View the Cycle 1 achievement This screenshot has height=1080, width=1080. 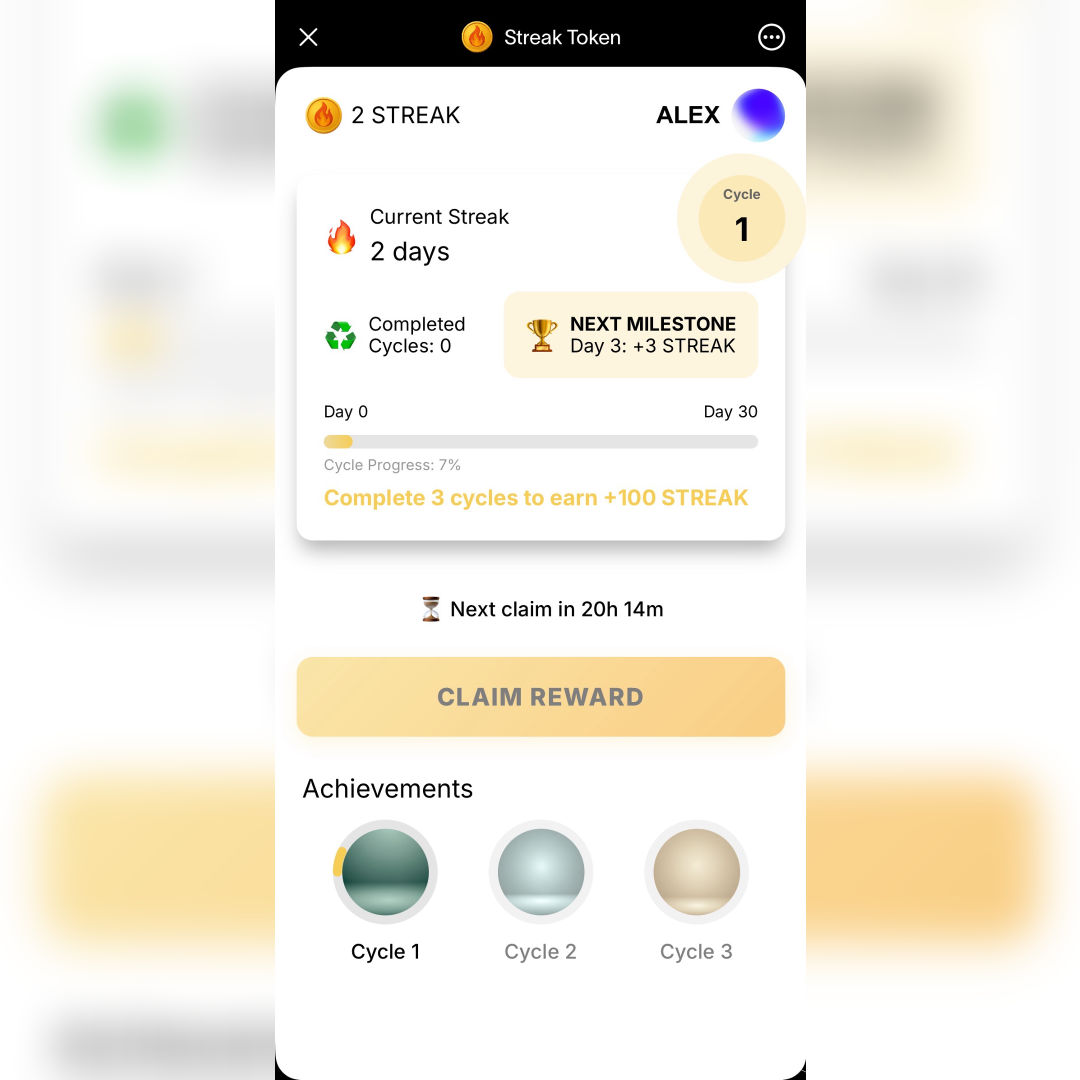click(385, 872)
